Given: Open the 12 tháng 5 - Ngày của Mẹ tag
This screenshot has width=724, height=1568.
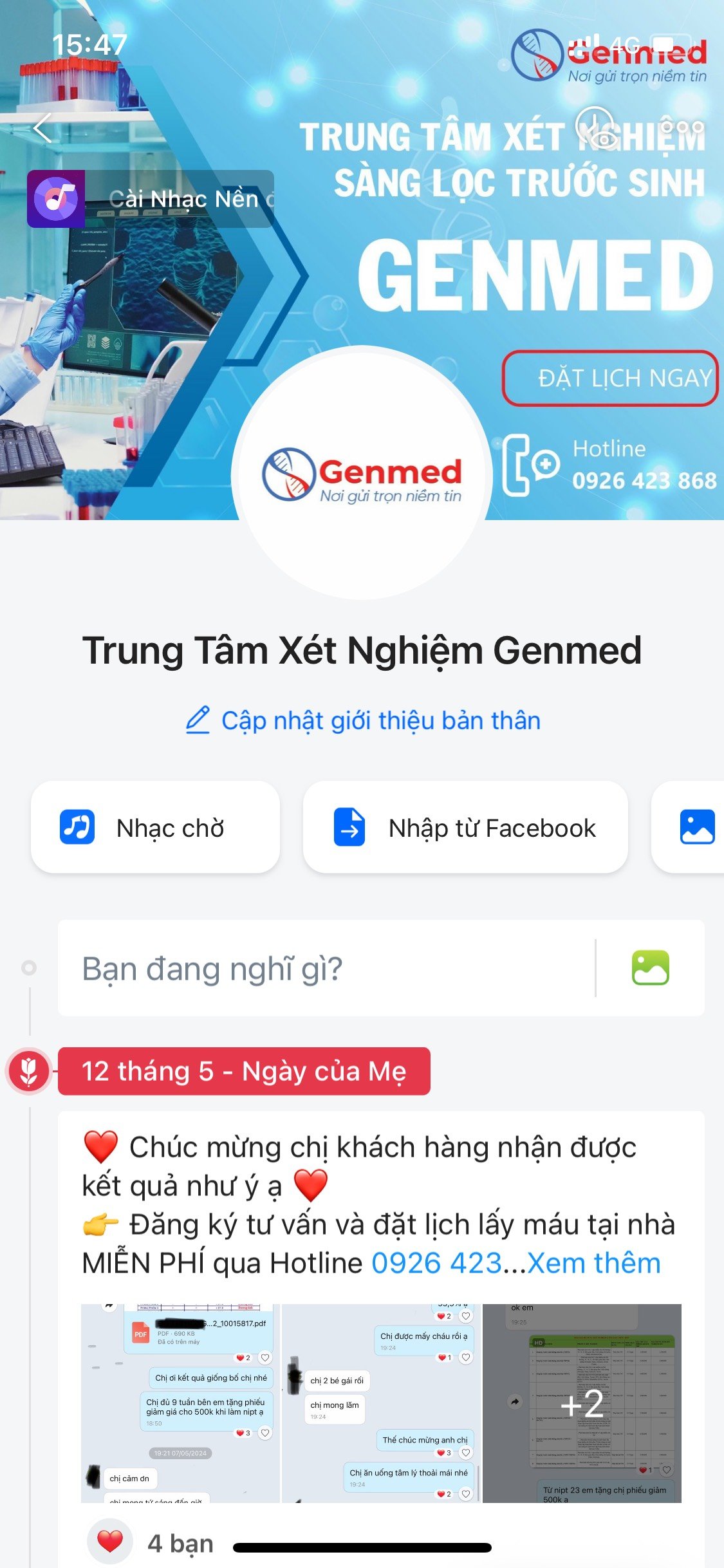Looking at the screenshot, I should coord(244,1071).
